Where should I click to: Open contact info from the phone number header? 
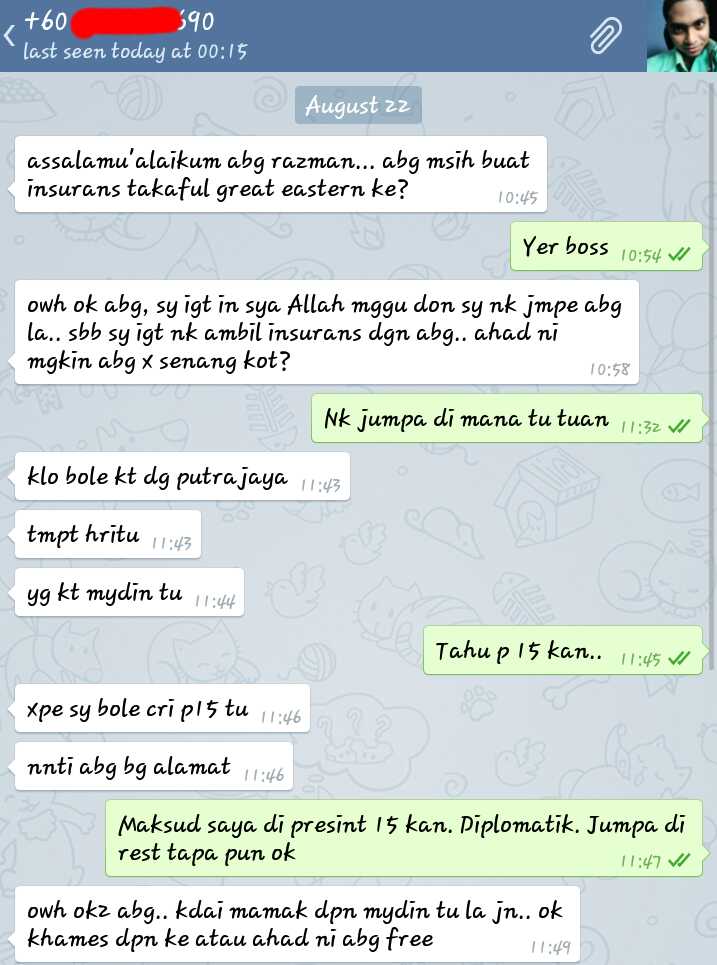120,22
